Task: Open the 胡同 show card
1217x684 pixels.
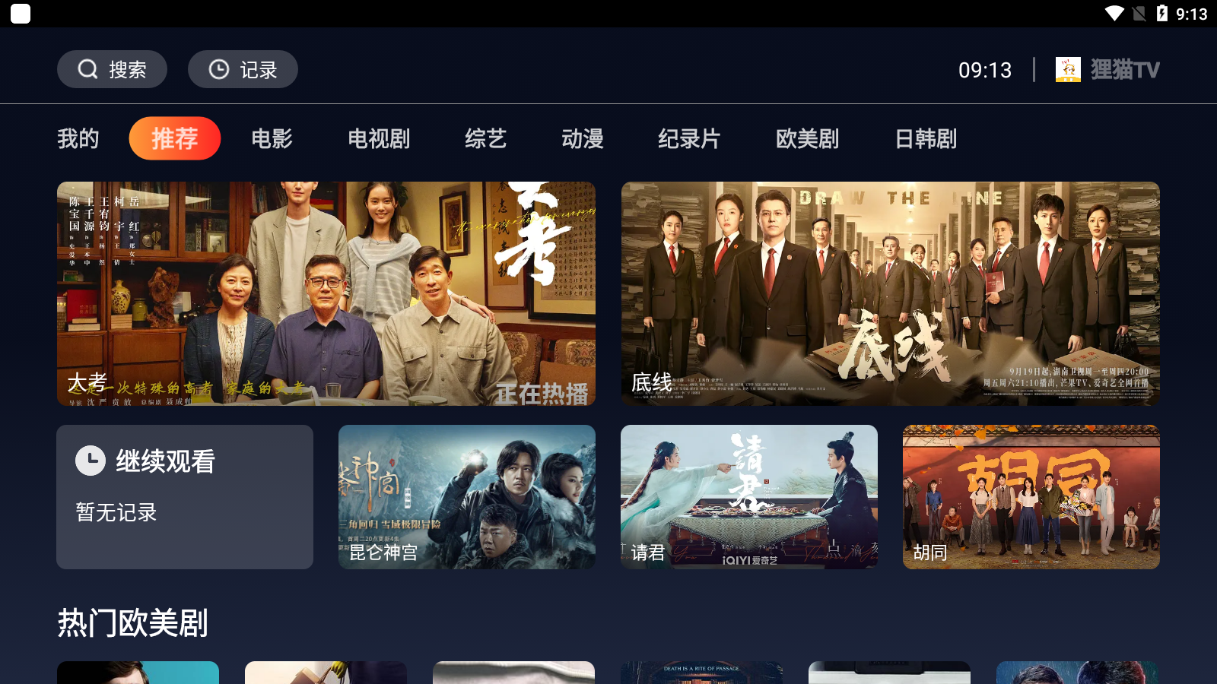Action: (x=1031, y=497)
